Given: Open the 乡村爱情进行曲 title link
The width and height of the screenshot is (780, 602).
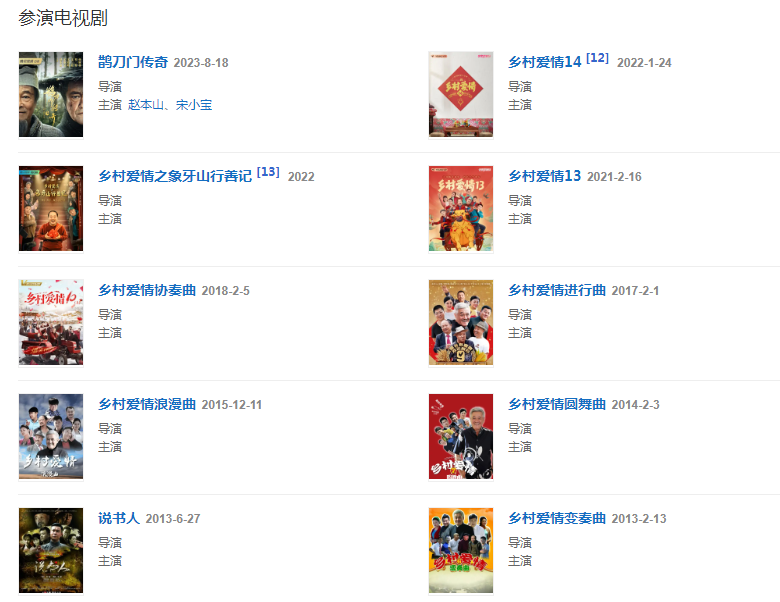Looking at the screenshot, I should point(557,290).
